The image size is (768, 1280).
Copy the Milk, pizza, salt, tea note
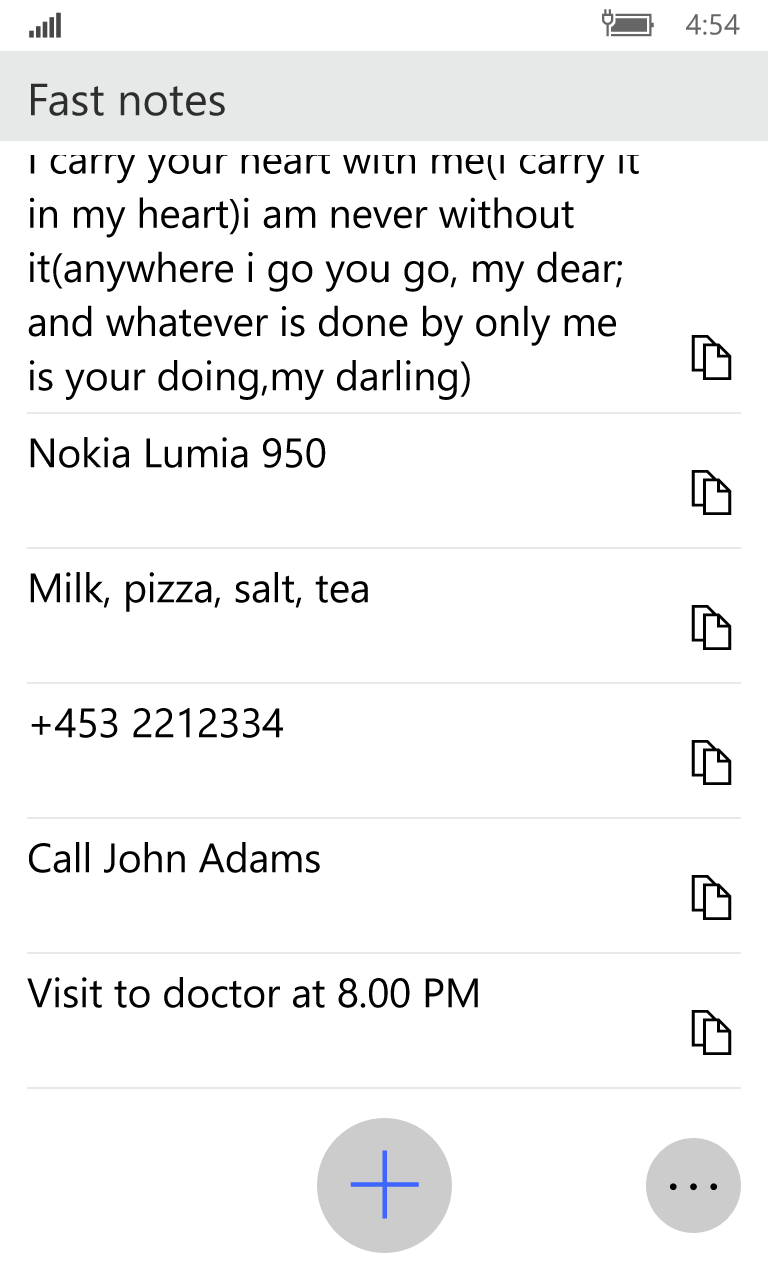(711, 628)
